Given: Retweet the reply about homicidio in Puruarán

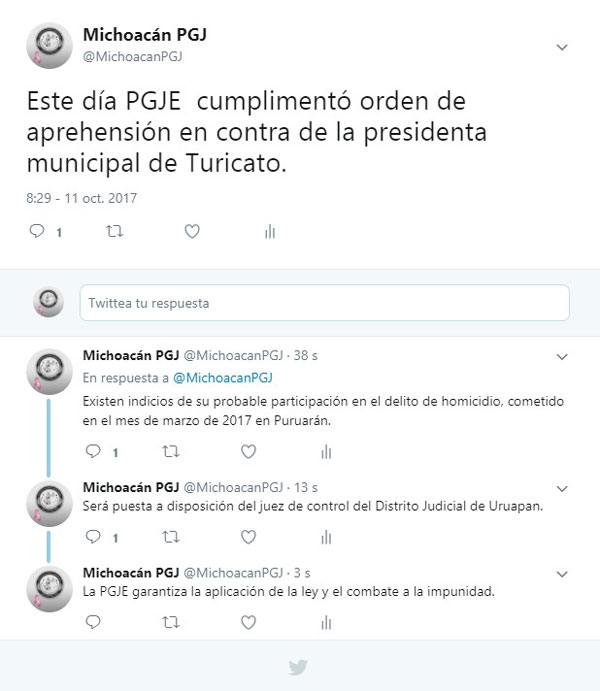Looking at the screenshot, I should click(x=170, y=451).
